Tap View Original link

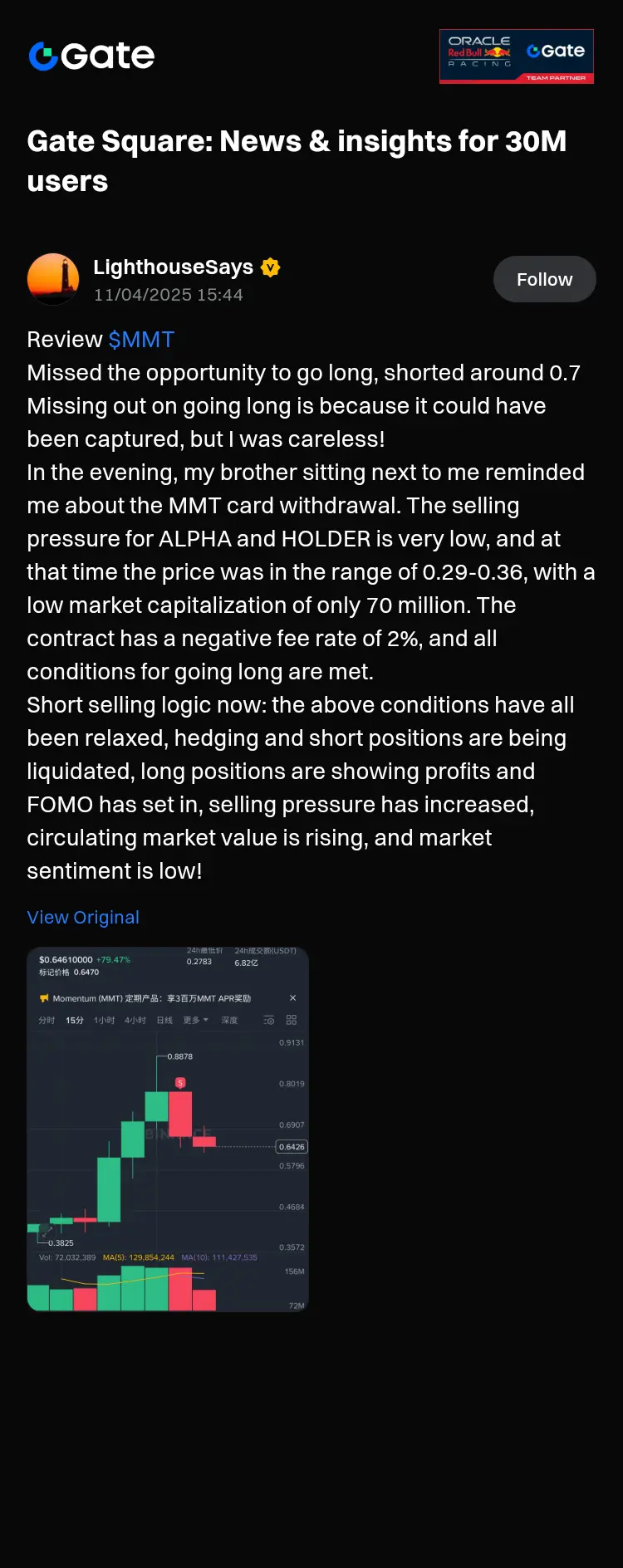tap(83, 917)
